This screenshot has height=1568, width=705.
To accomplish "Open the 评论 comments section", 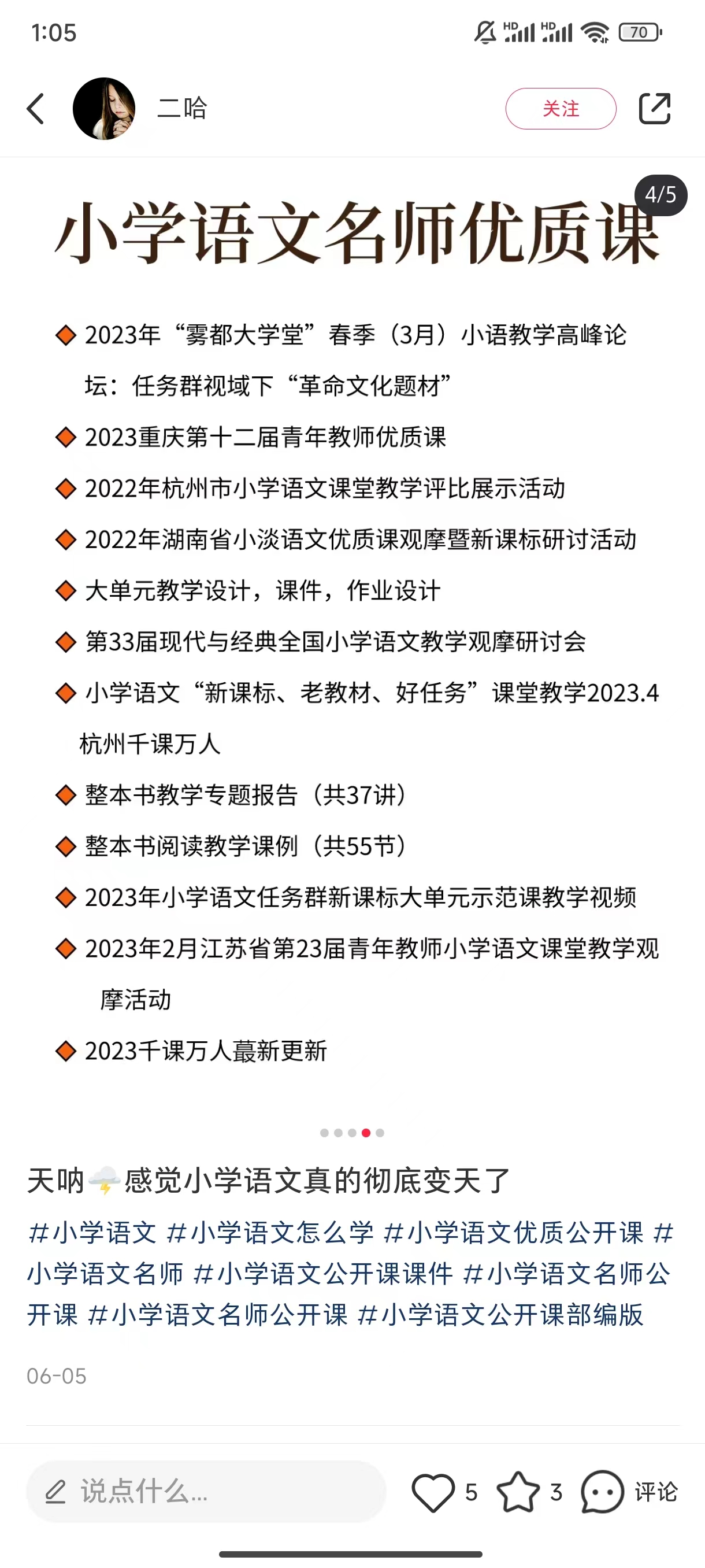I will [629, 1492].
